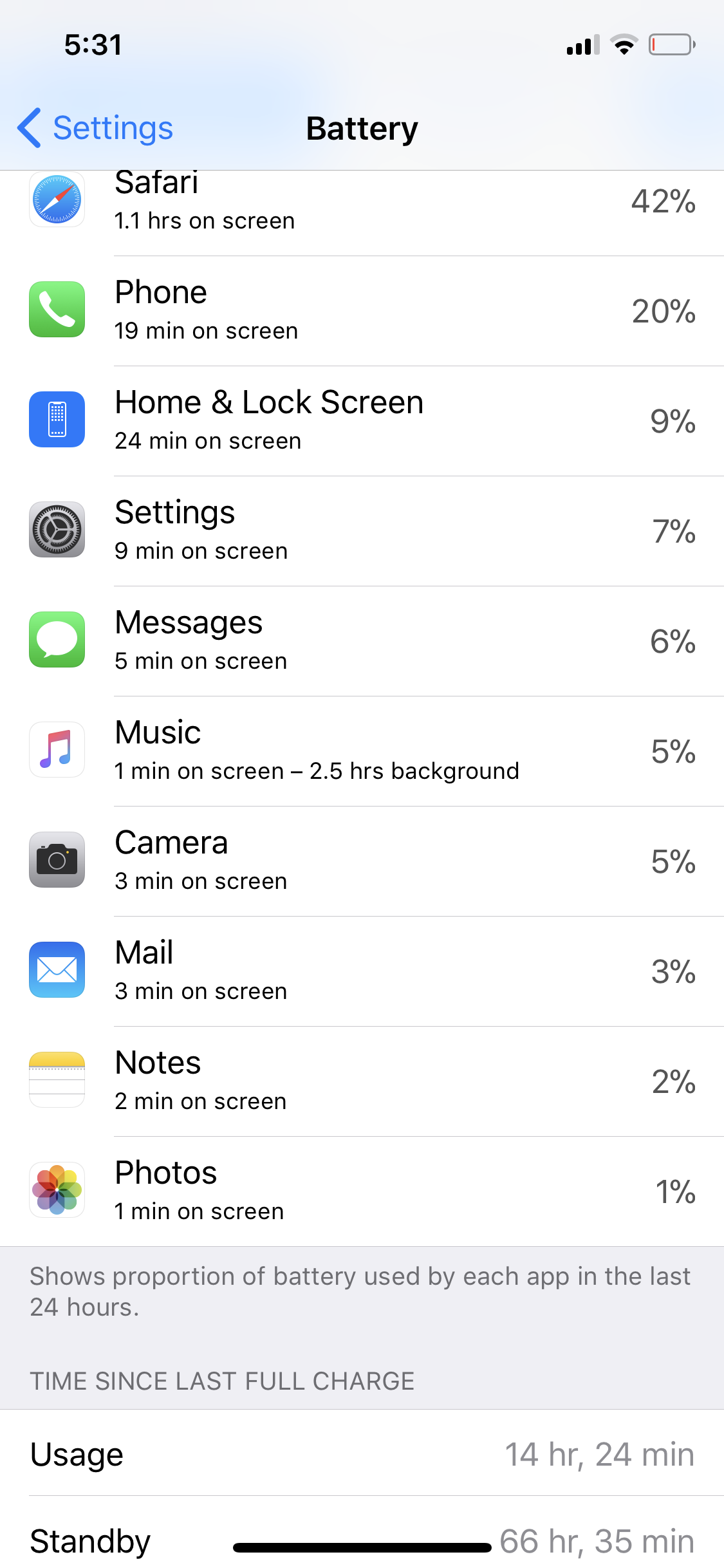Select the Camera usage row
Screen dimensions: 724x1568
point(362,861)
